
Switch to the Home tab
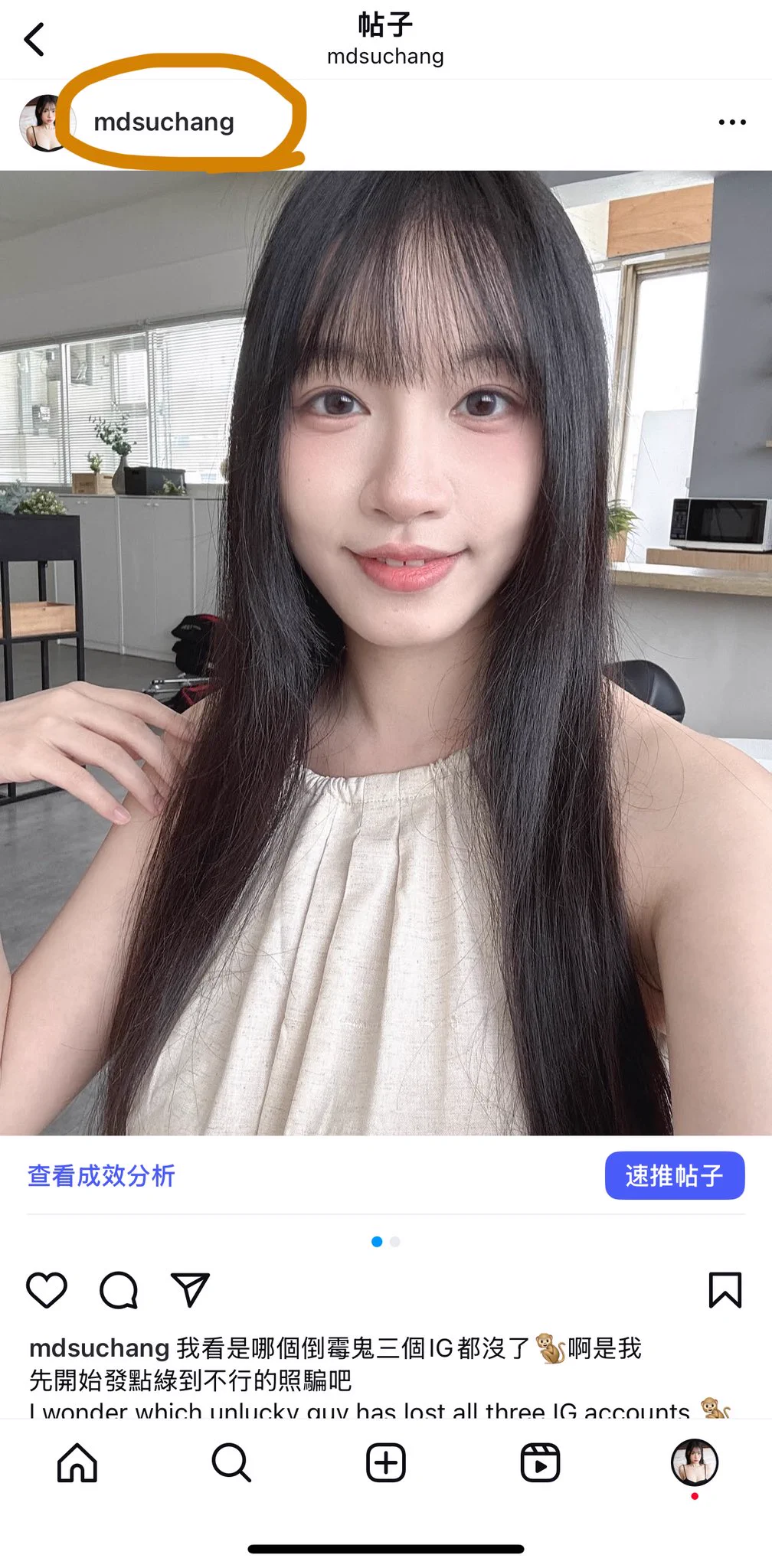pyautogui.click(x=77, y=1463)
